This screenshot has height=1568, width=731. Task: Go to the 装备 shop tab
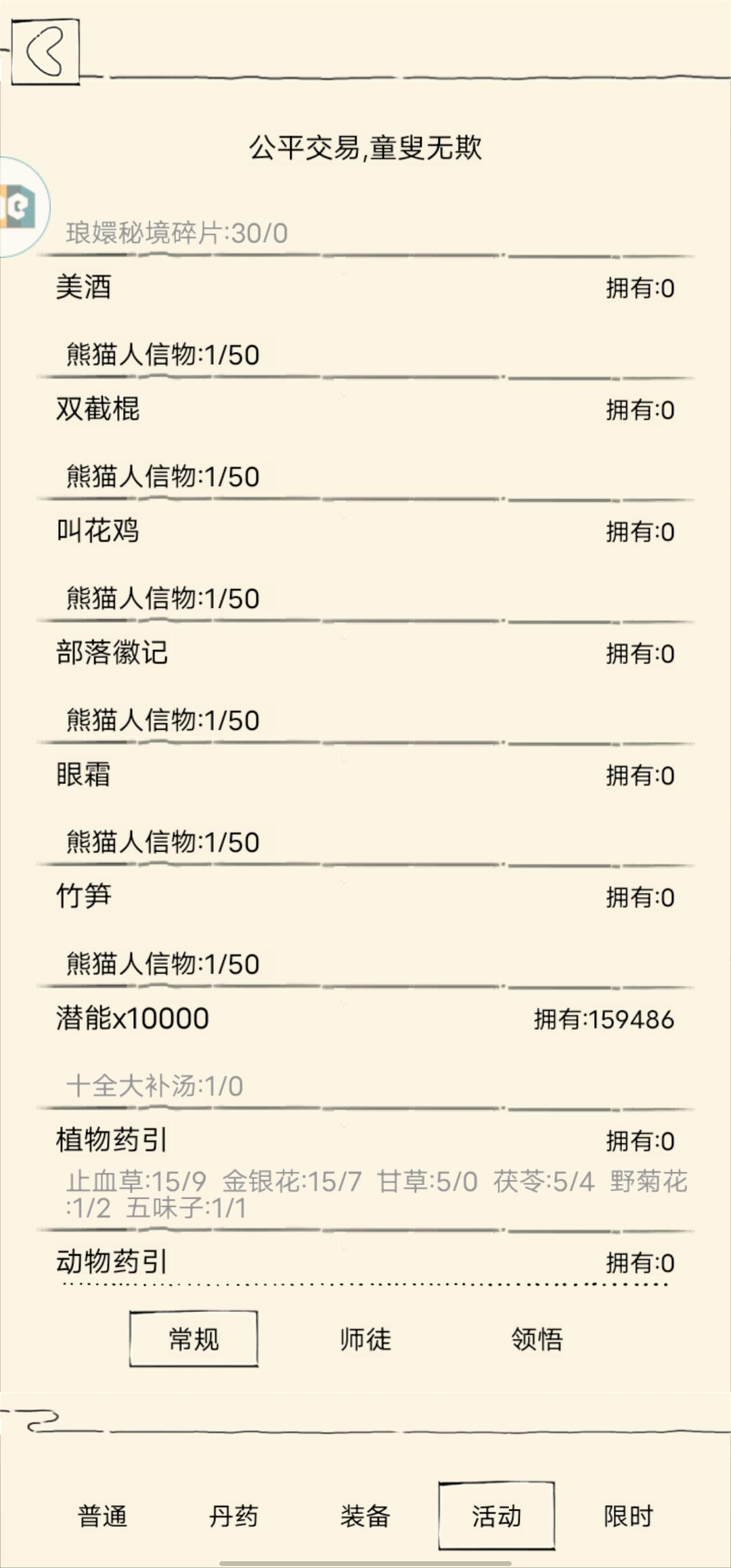pyautogui.click(x=365, y=1517)
